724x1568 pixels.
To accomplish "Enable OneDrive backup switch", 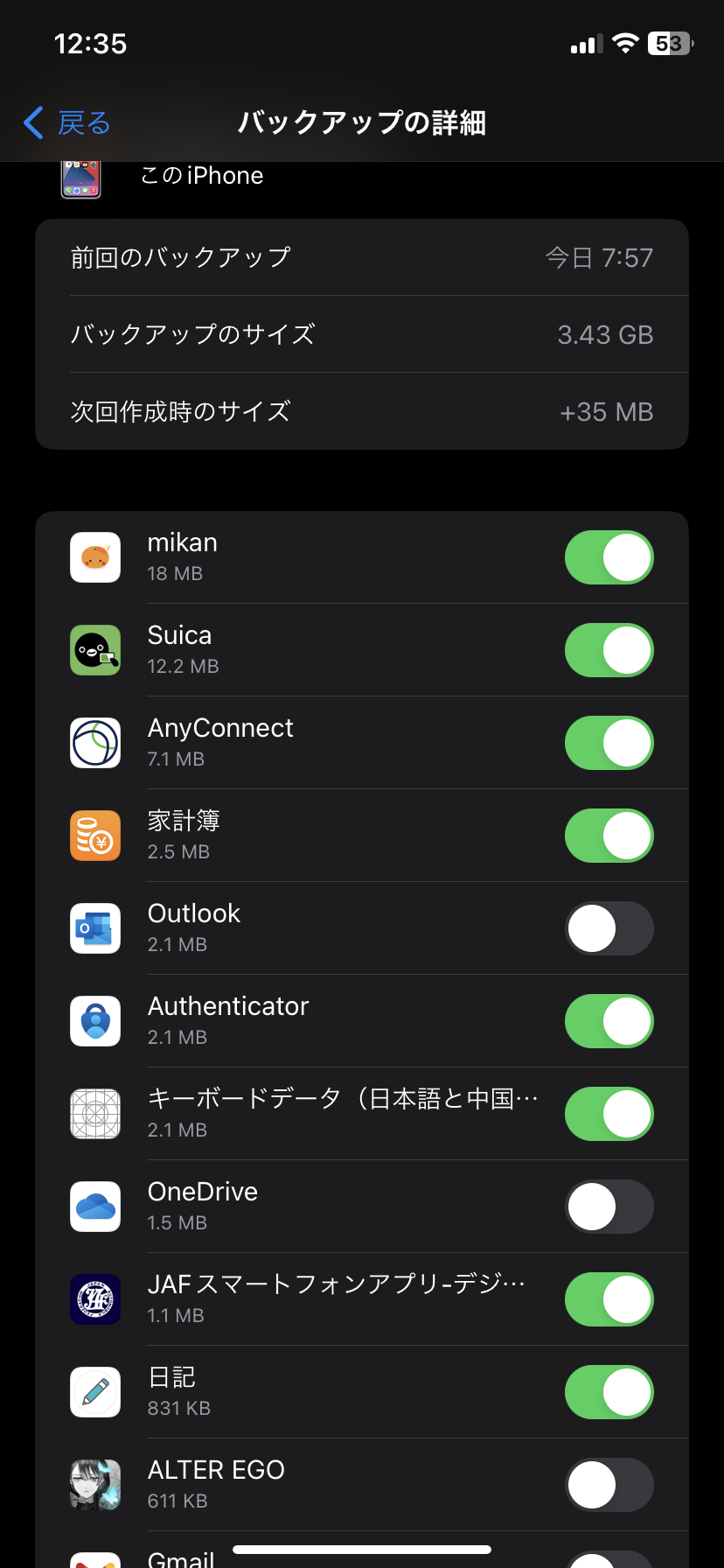I will click(609, 1207).
